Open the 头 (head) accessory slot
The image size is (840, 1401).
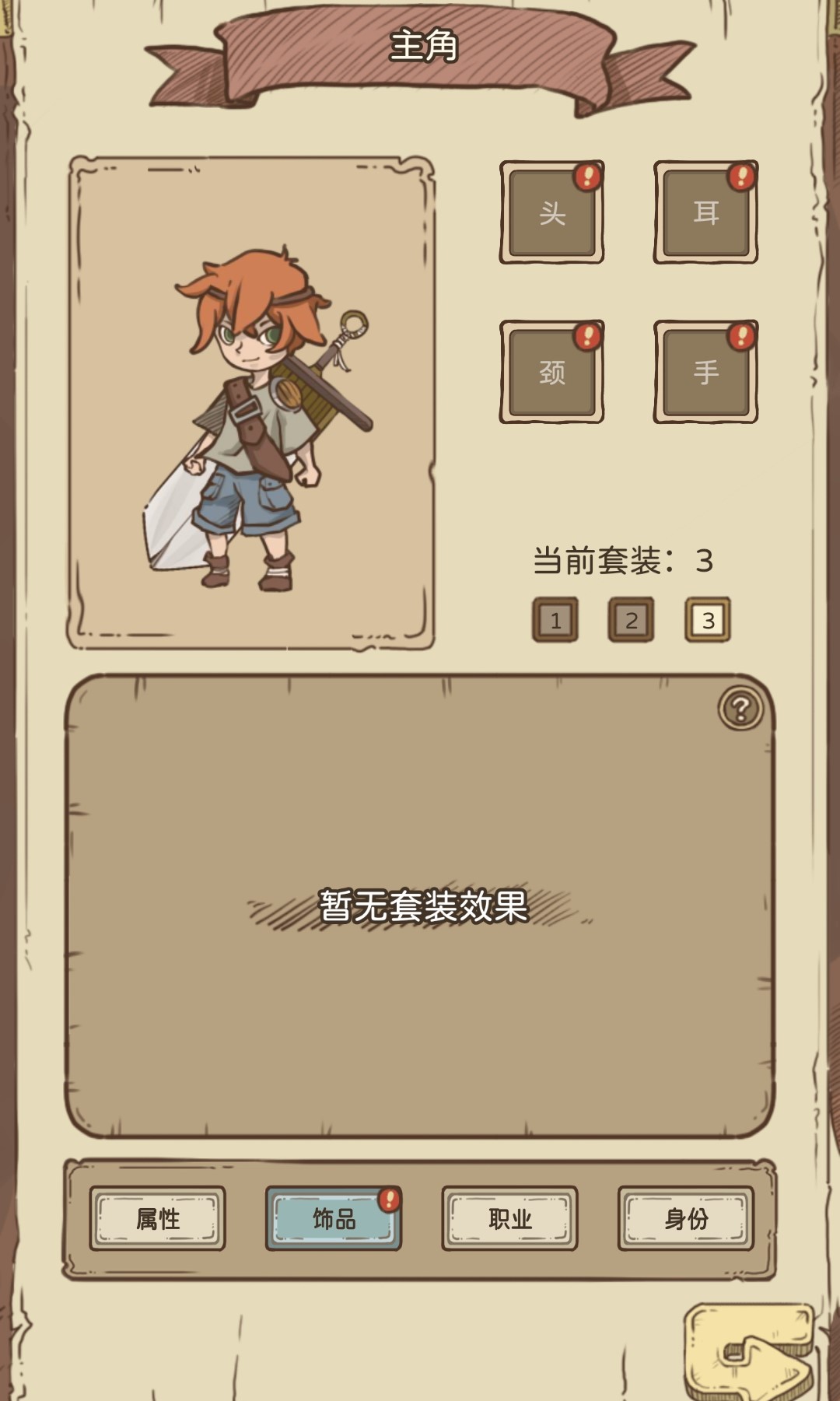point(551,212)
